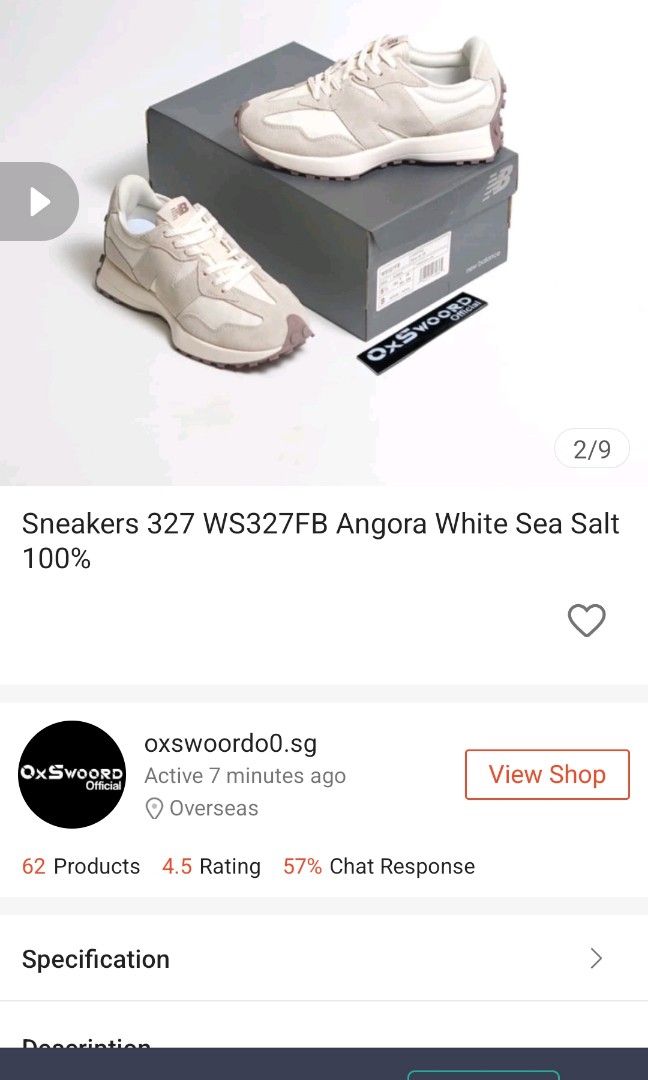
Task: Open the Specification row
Action: 323,959
